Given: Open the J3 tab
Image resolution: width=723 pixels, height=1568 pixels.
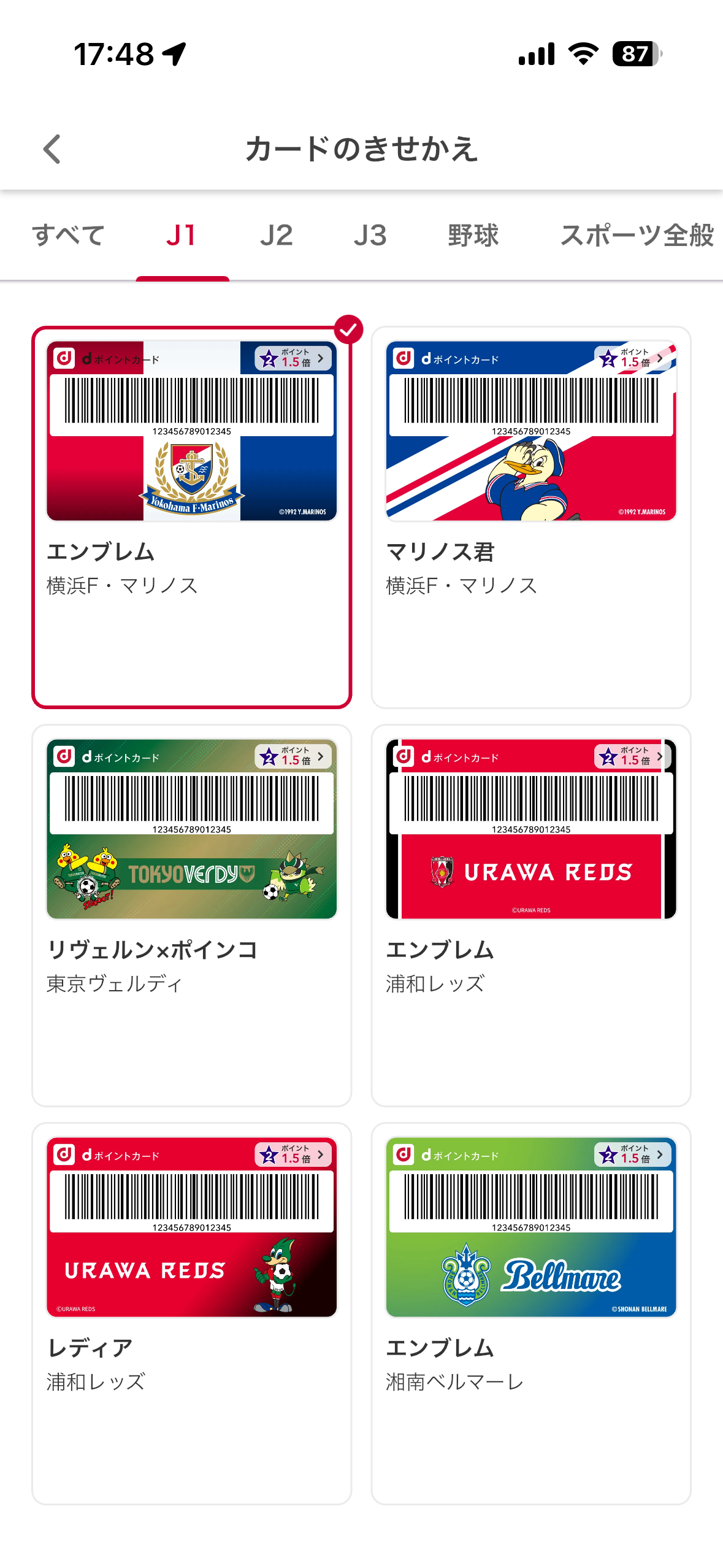Looking at the screenshot, I should pyautogui.click(x=370, y=236).
